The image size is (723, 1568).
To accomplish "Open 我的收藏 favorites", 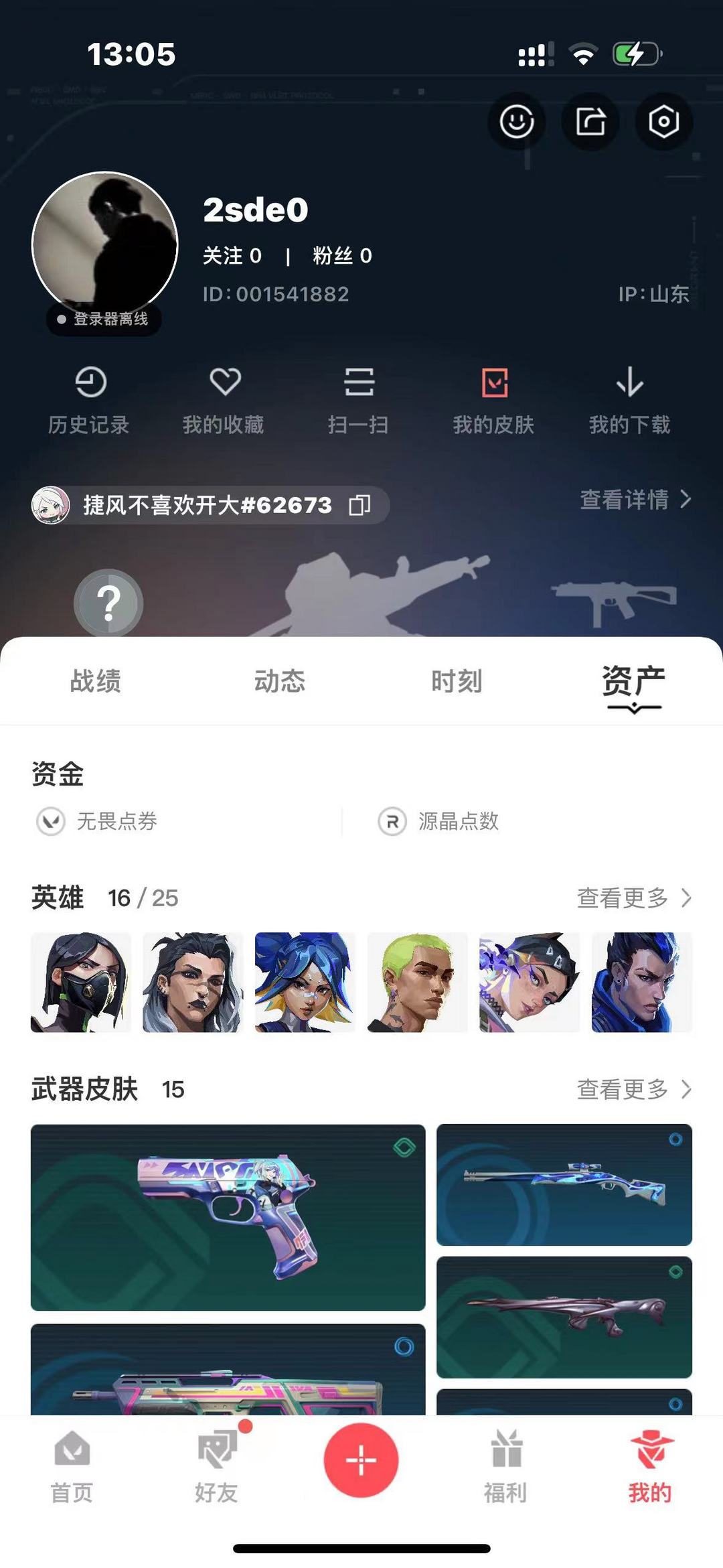I will click(x=224, y=399).
